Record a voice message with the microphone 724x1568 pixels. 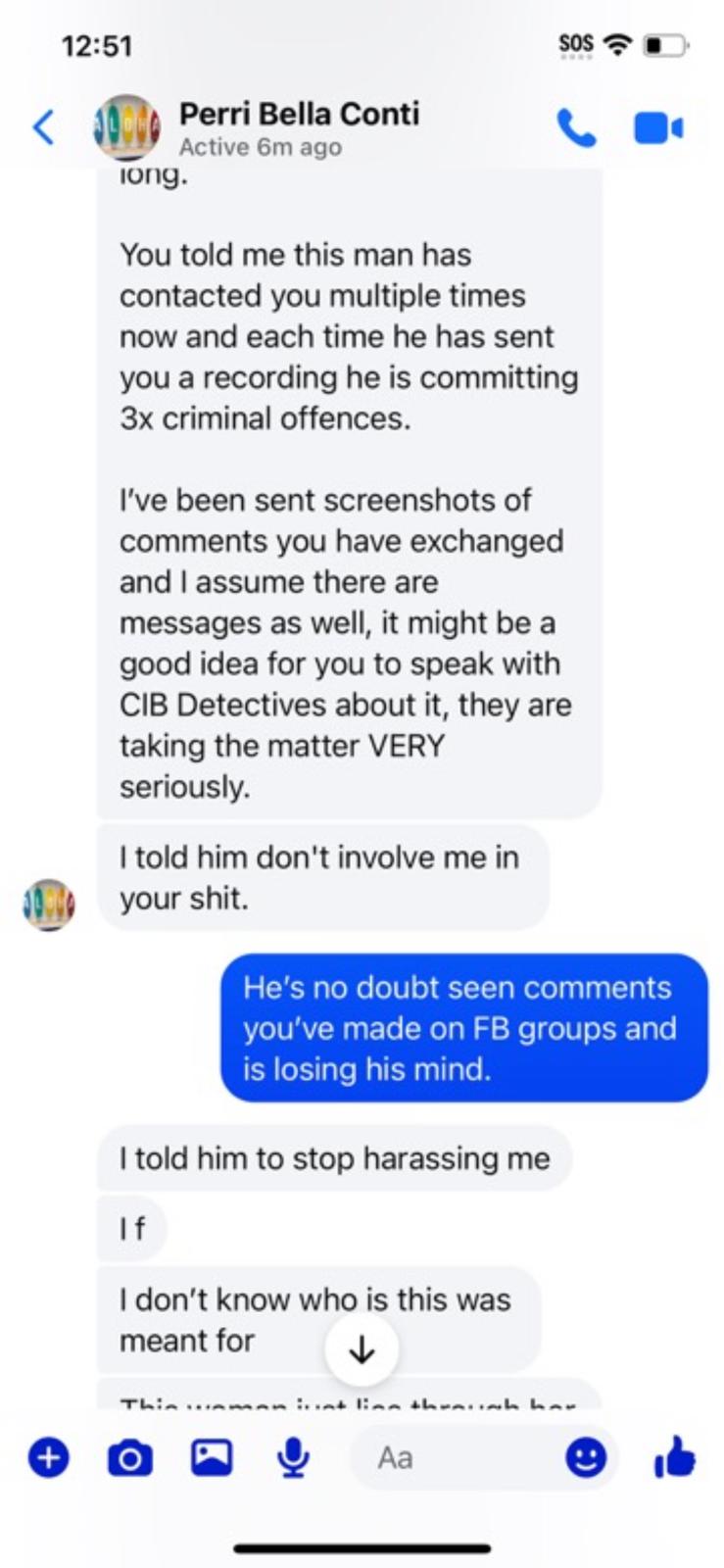coord(293,1458)
